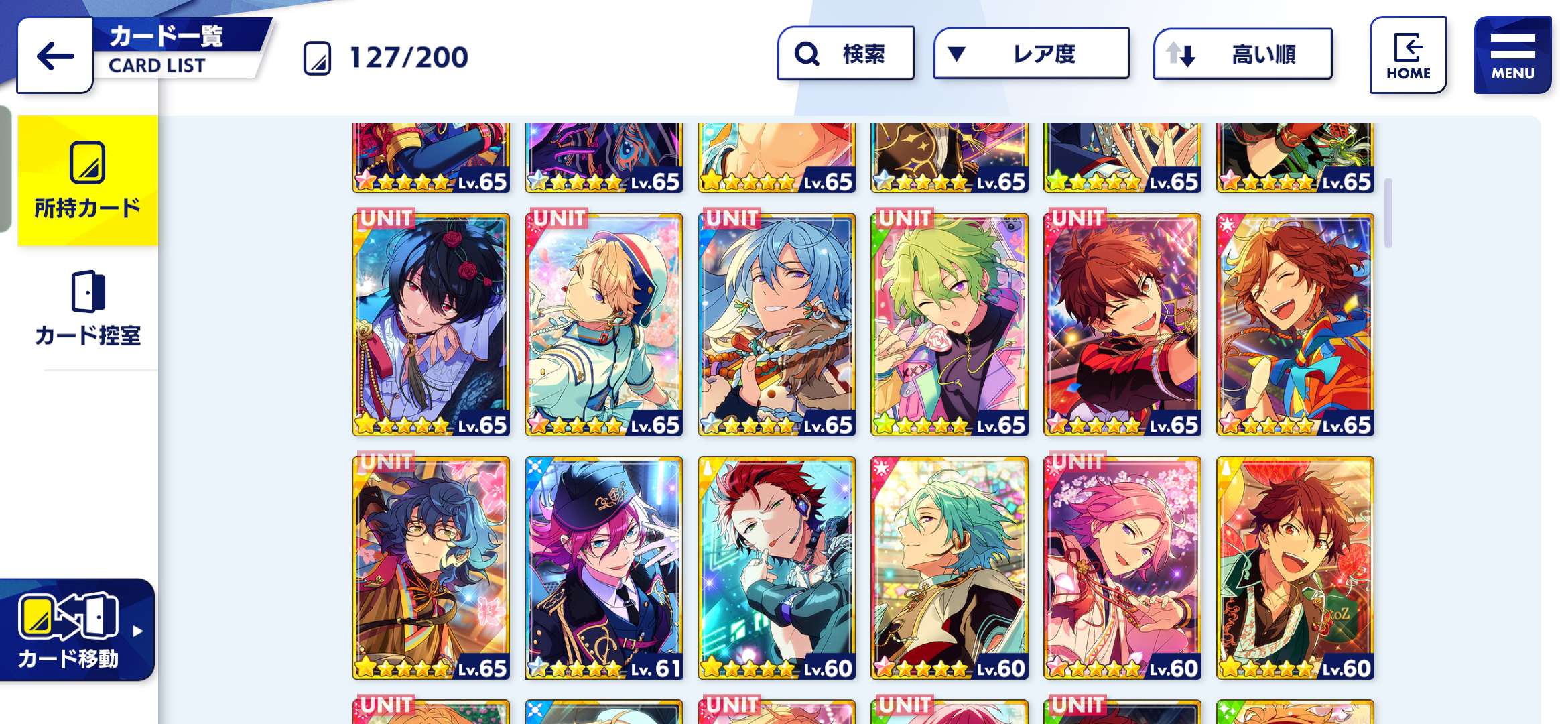The image size is (1568, 724).
Task: Open the black-haired rose crown card
Action: 431,325
